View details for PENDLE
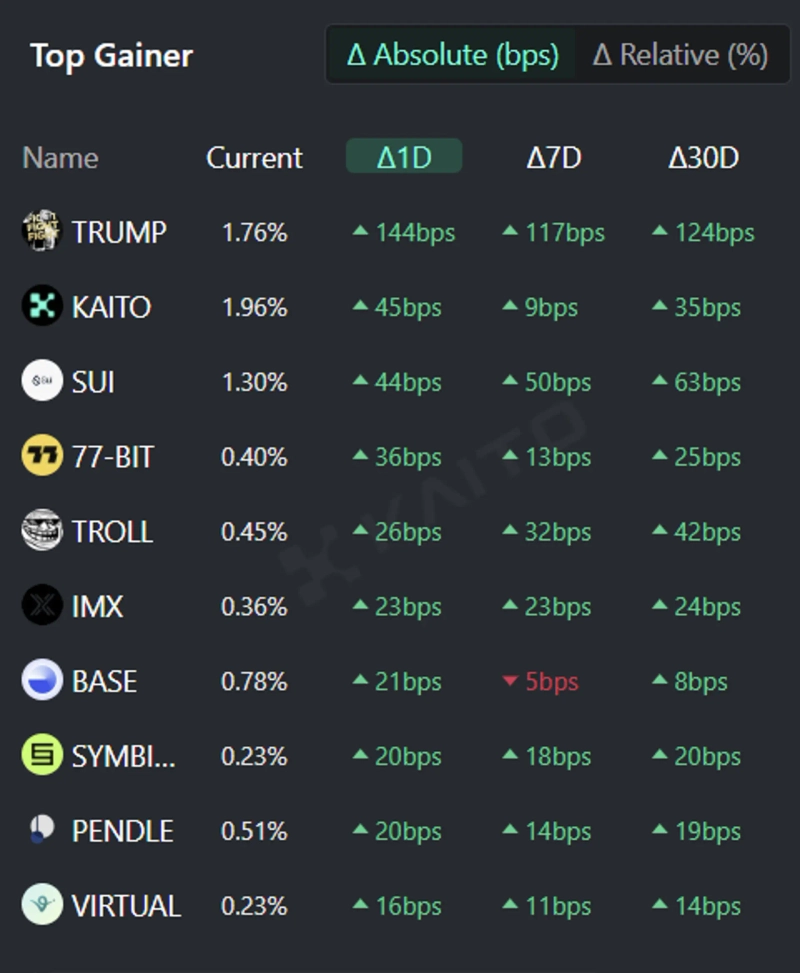 pos(122,831)
